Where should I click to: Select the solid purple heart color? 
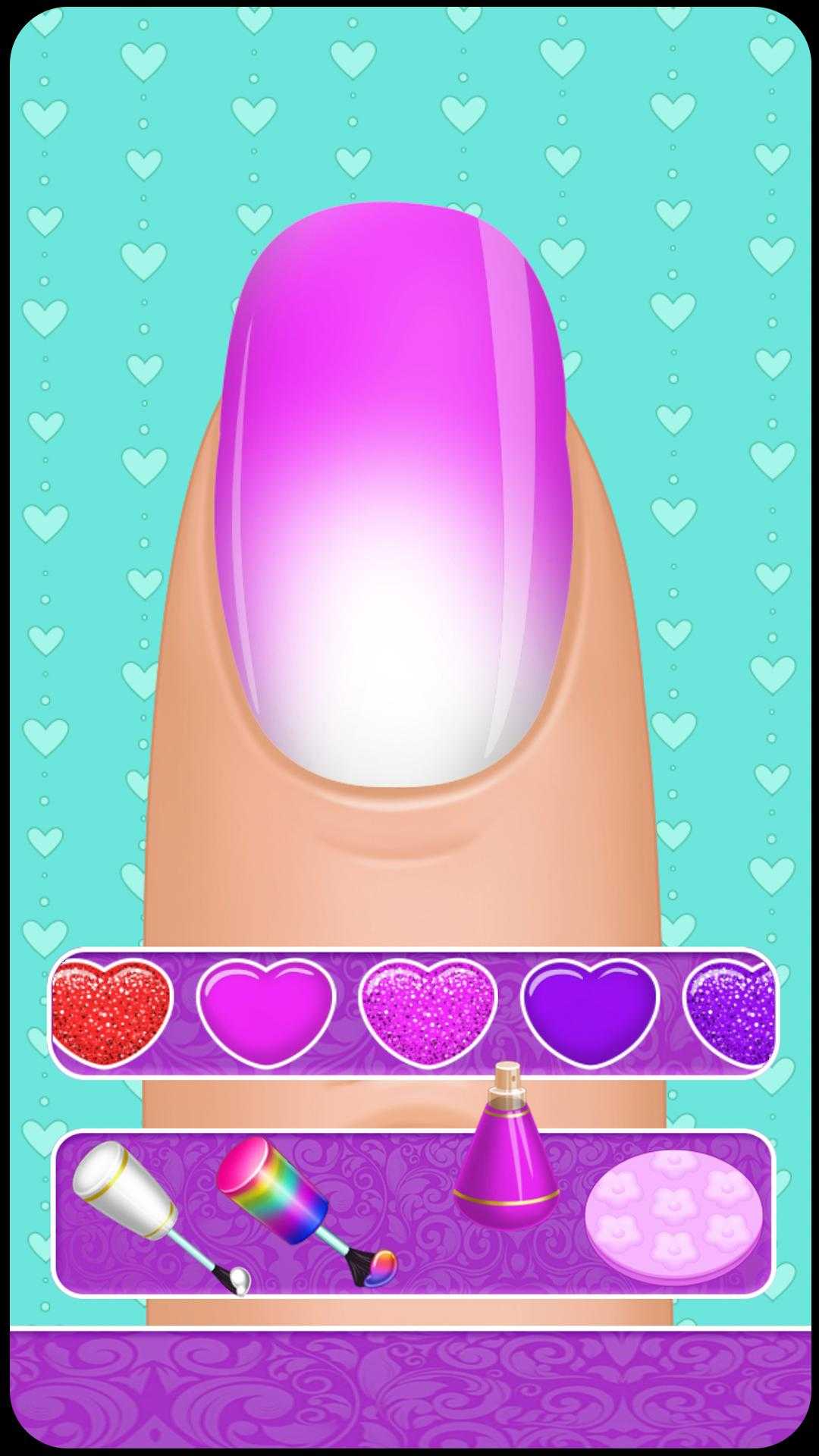pos(590,1012)
